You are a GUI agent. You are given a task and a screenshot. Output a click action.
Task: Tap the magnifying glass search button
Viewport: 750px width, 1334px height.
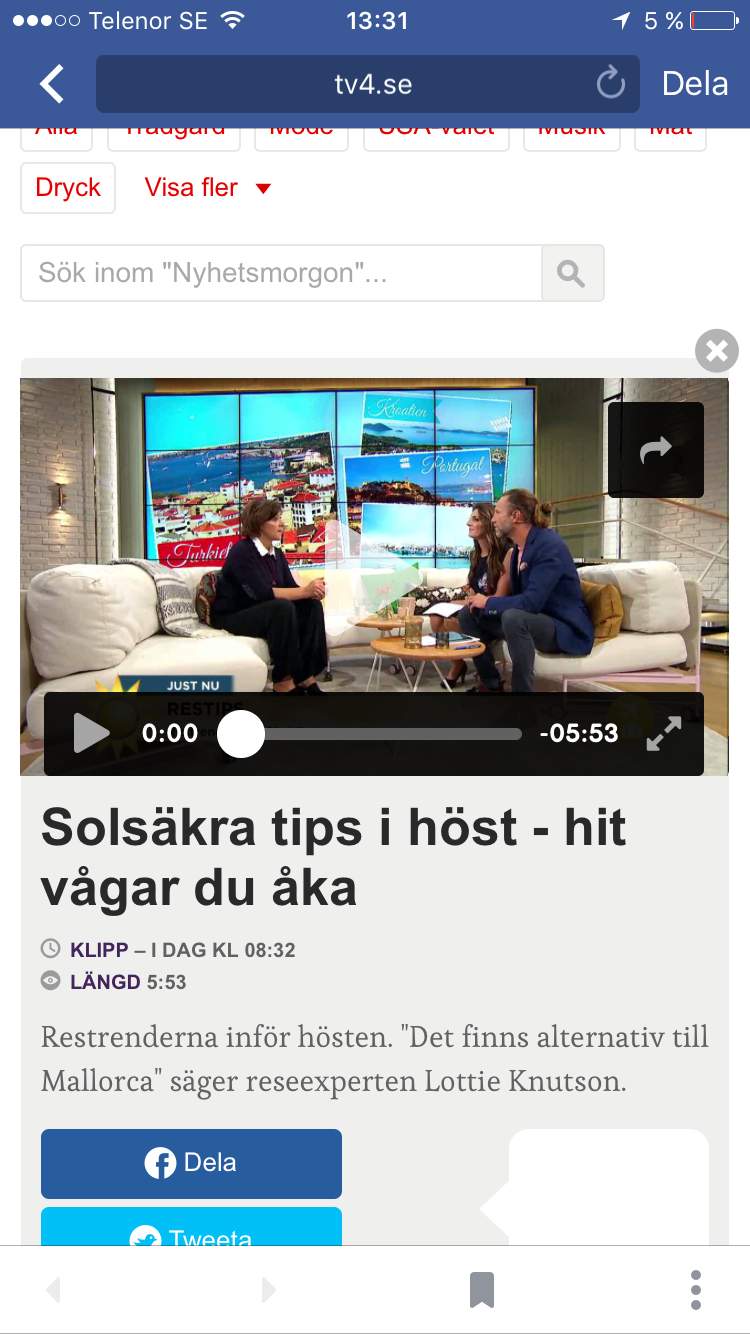572,273
